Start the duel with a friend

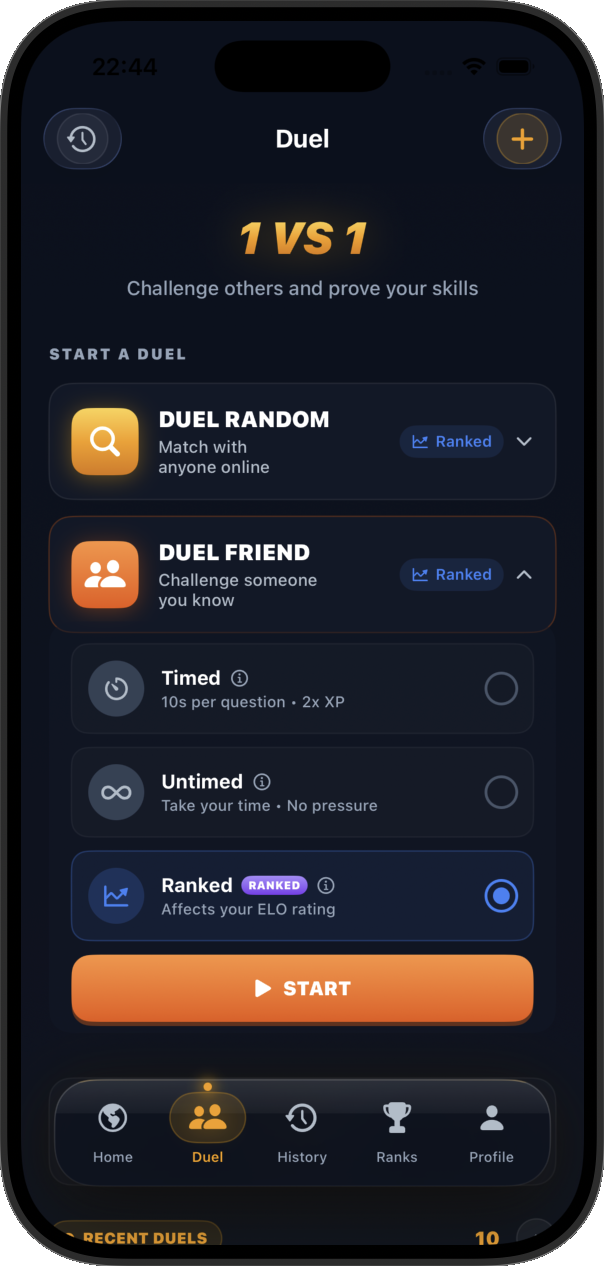(x=302, y=988)
